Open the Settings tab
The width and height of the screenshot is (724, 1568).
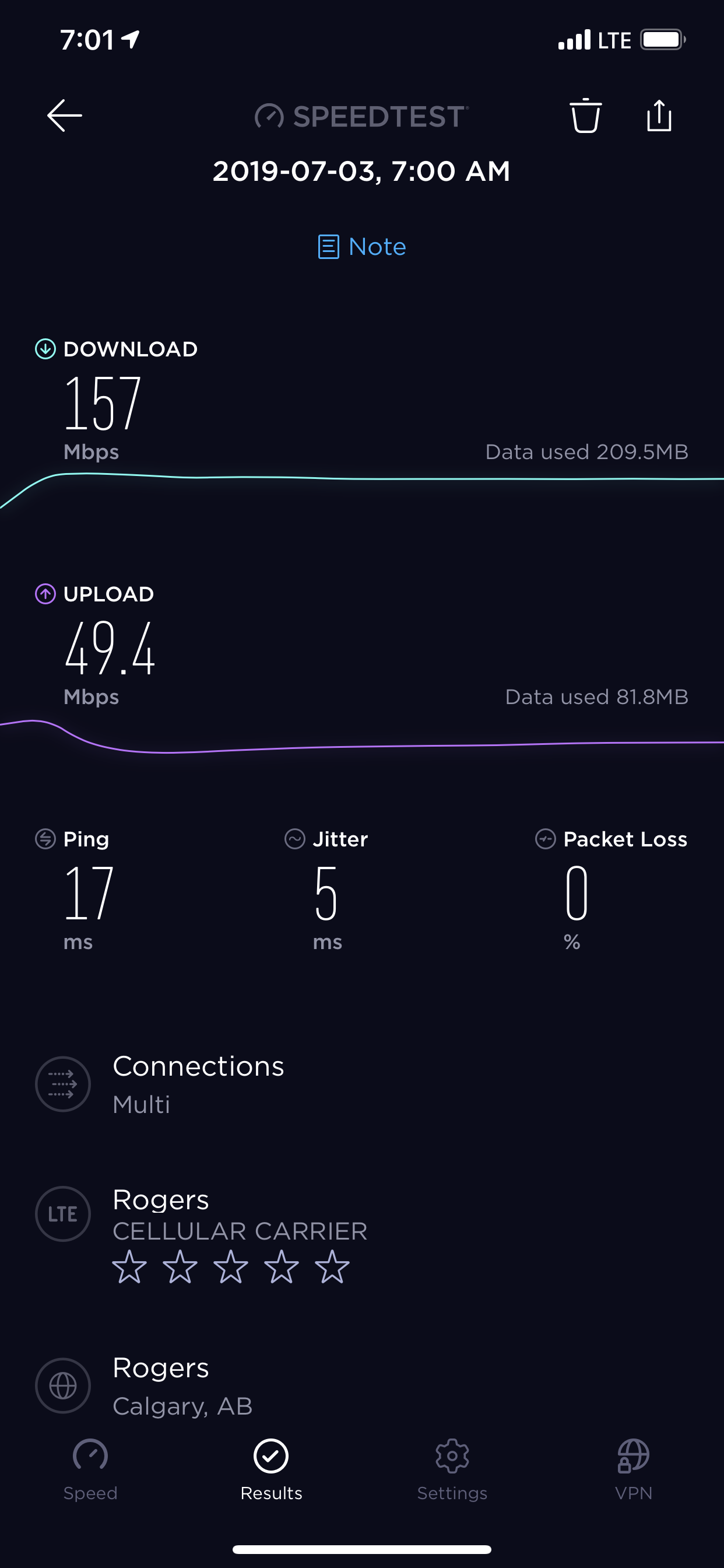(x=452, y=1468)
